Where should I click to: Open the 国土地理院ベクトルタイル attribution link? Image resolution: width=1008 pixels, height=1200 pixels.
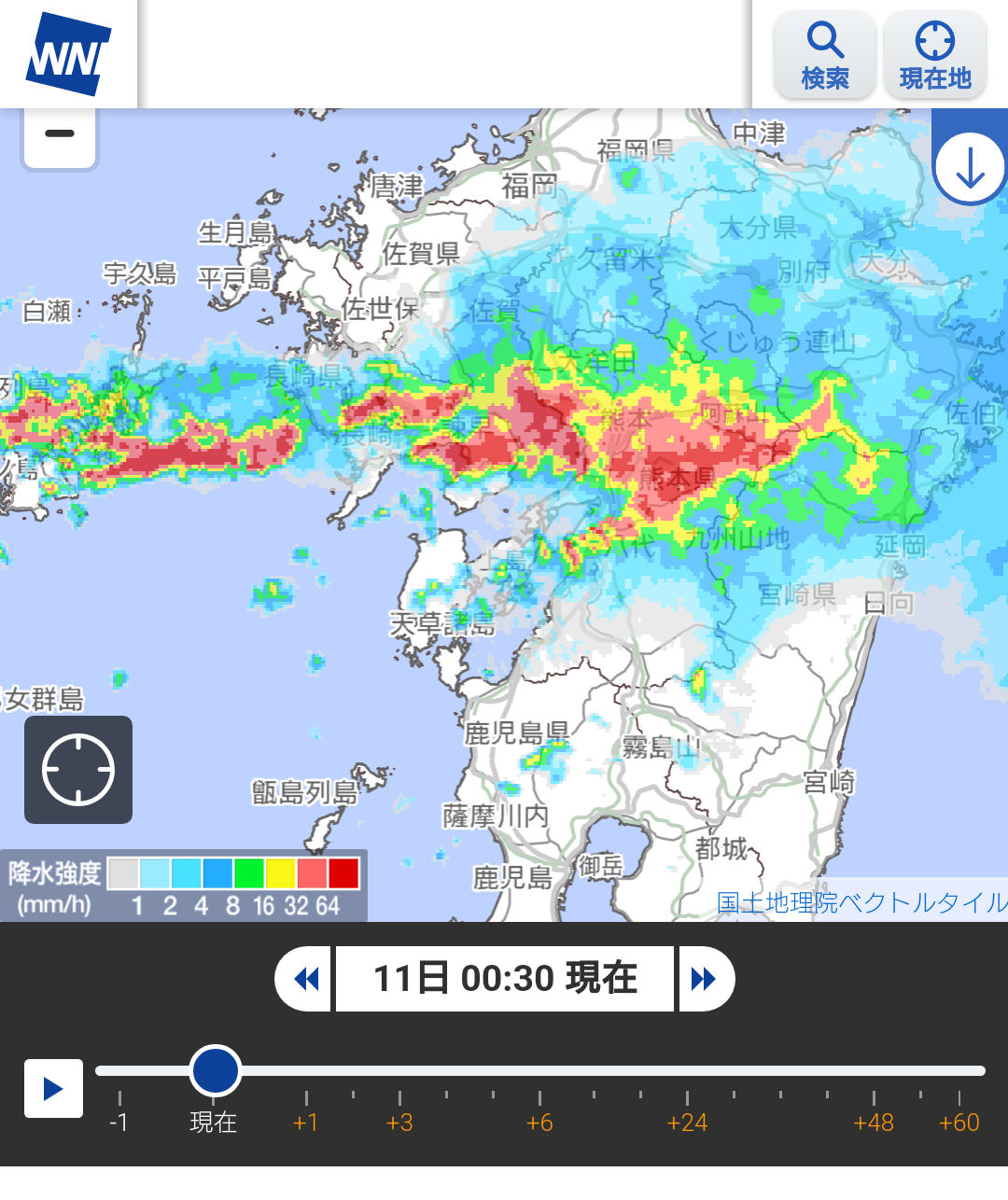861,902
